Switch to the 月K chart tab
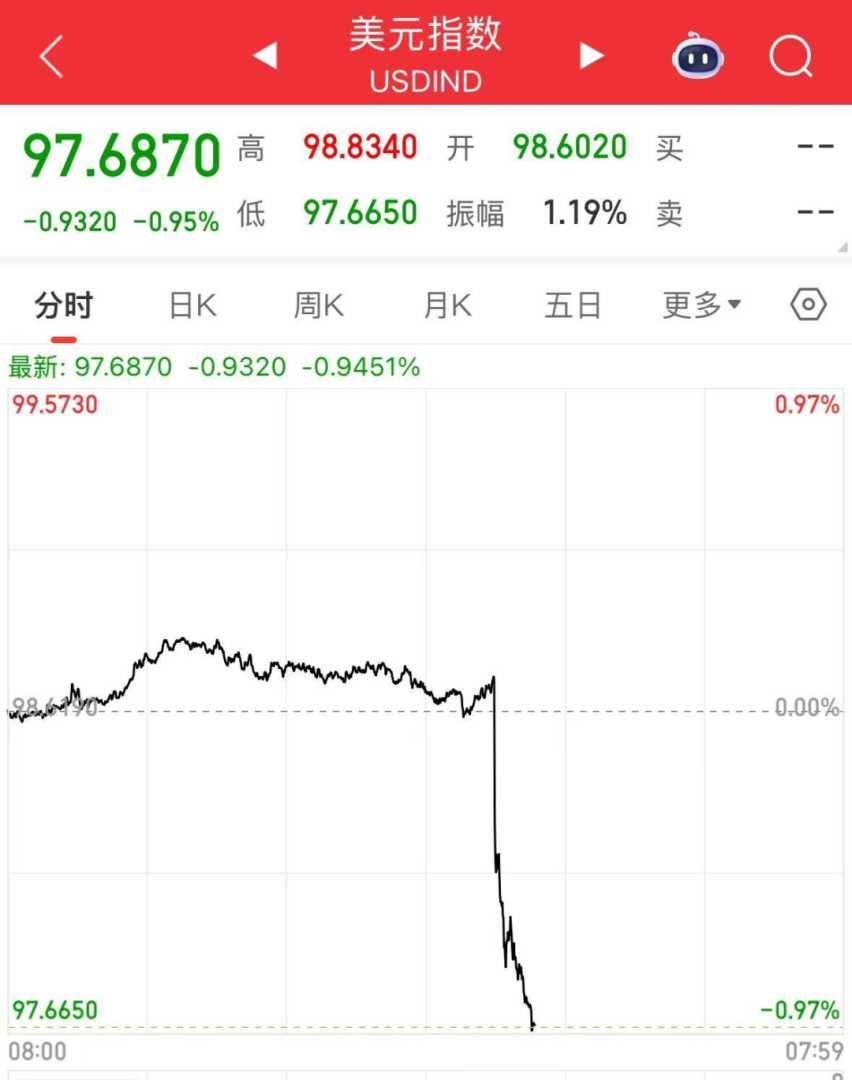The image size is (852, 1080). pyautogui.click(x=447, y=305)
